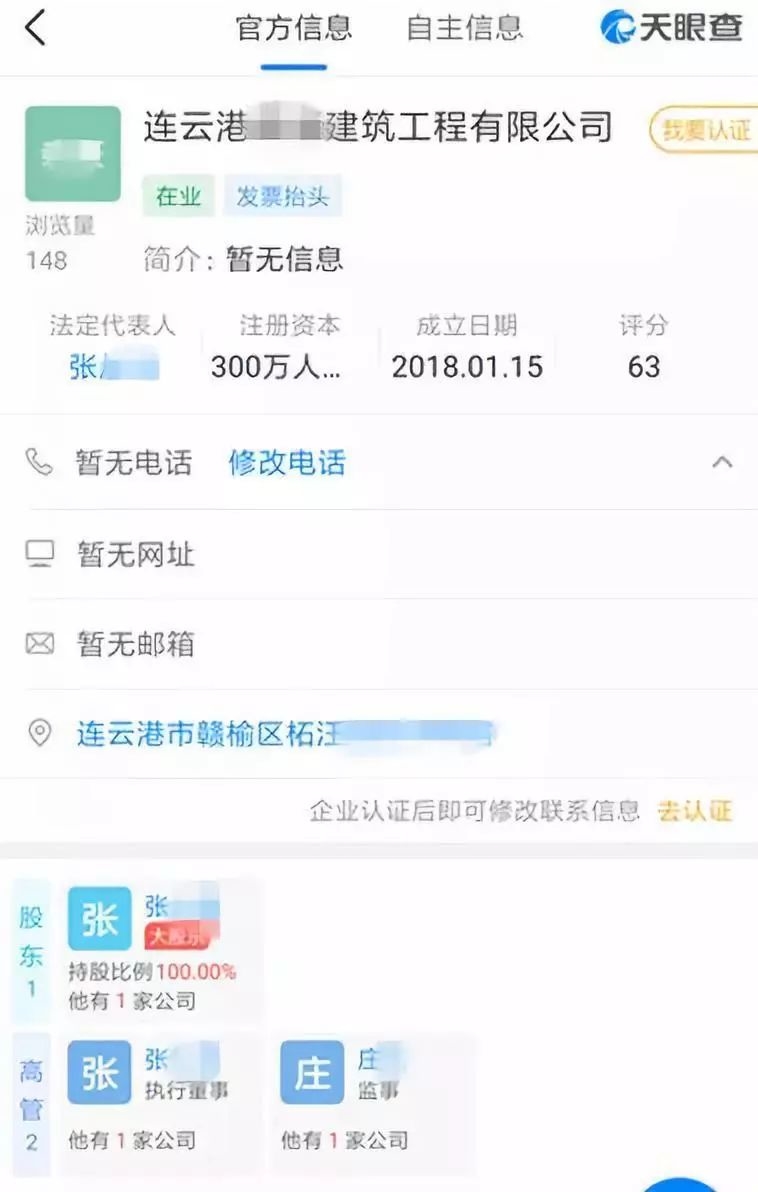Switch to the 自主信息 tab

click(x=465, y=28)
